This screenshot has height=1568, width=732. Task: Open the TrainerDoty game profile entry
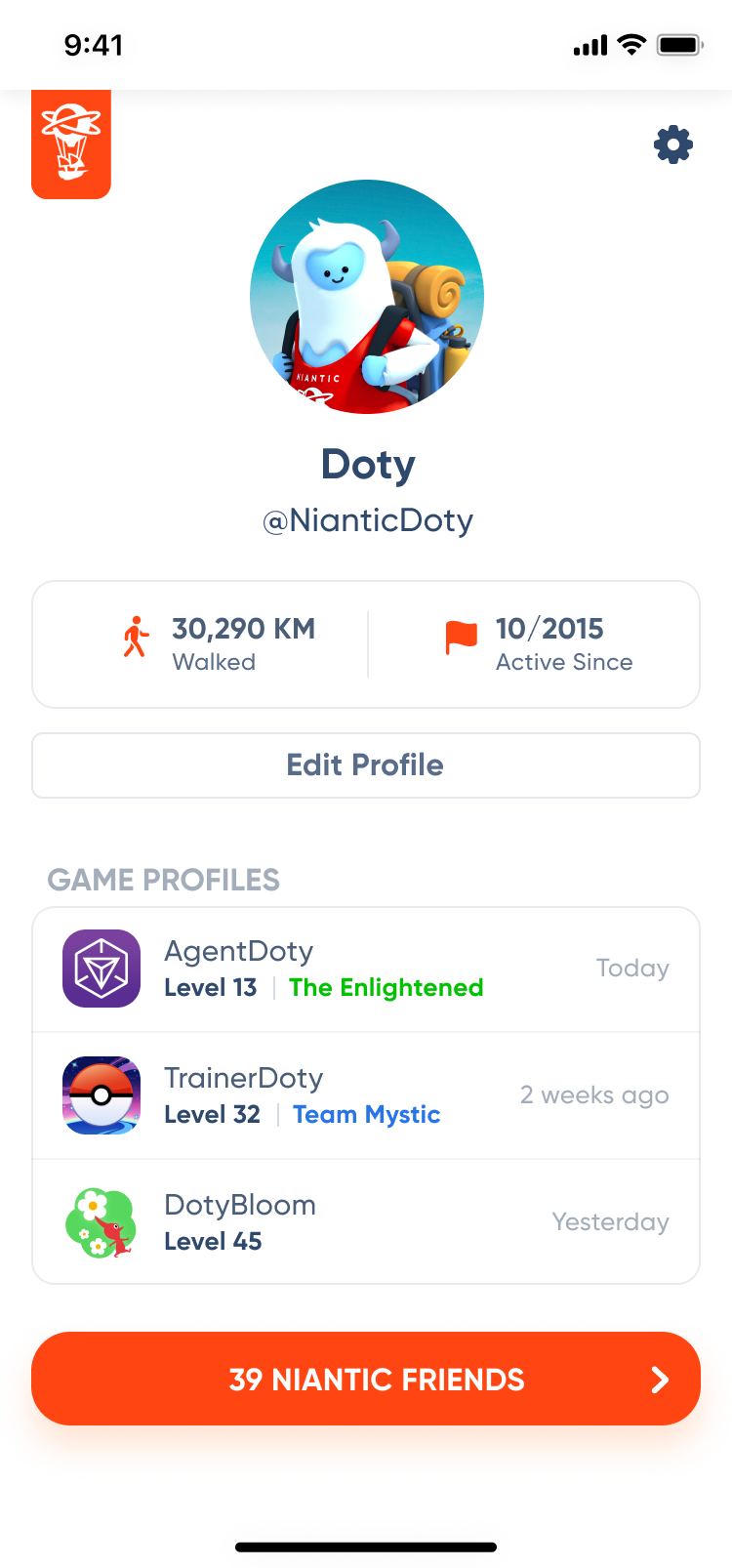[x=366, y=1095]
